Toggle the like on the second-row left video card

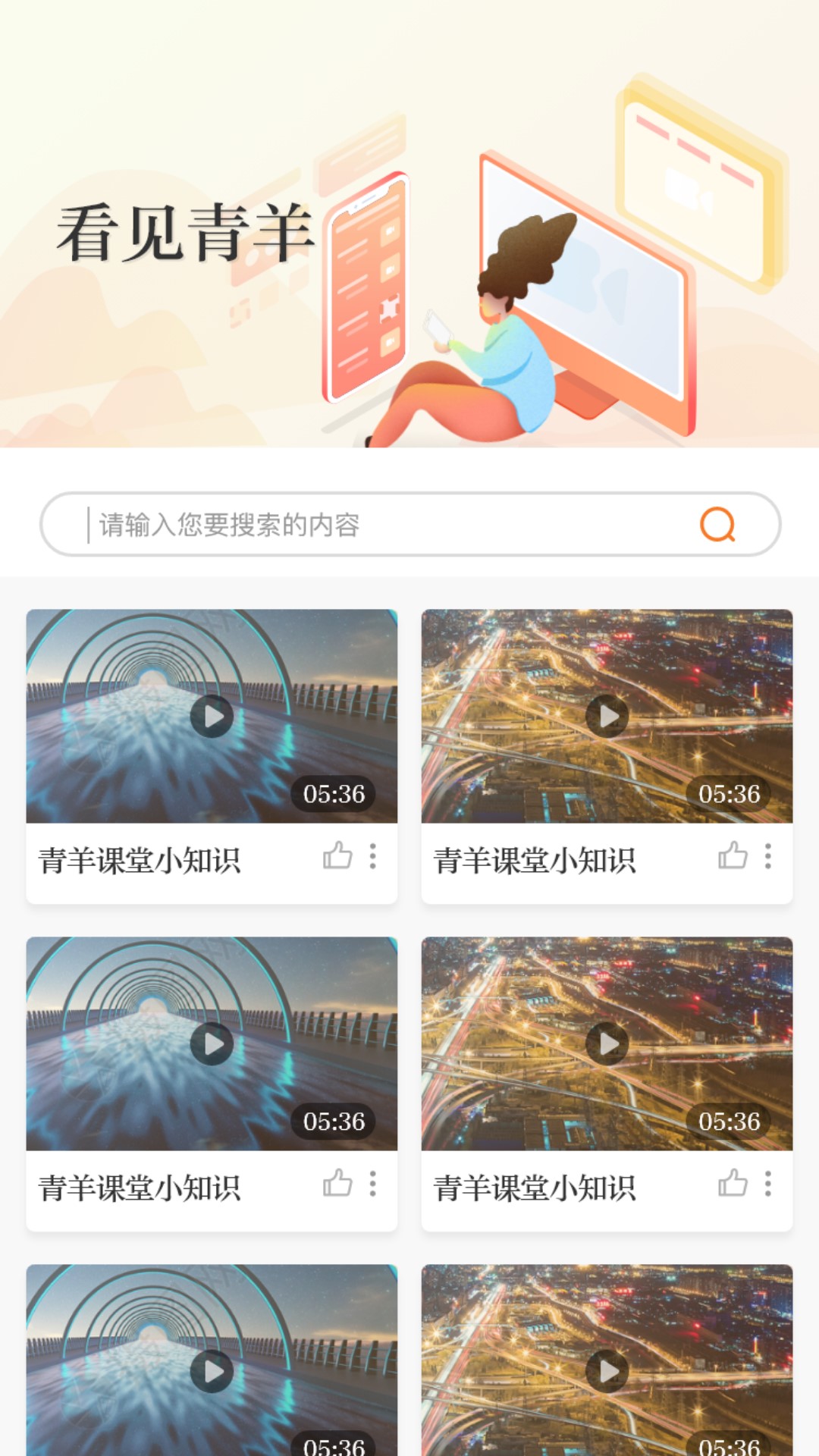tap(338, 1184)
